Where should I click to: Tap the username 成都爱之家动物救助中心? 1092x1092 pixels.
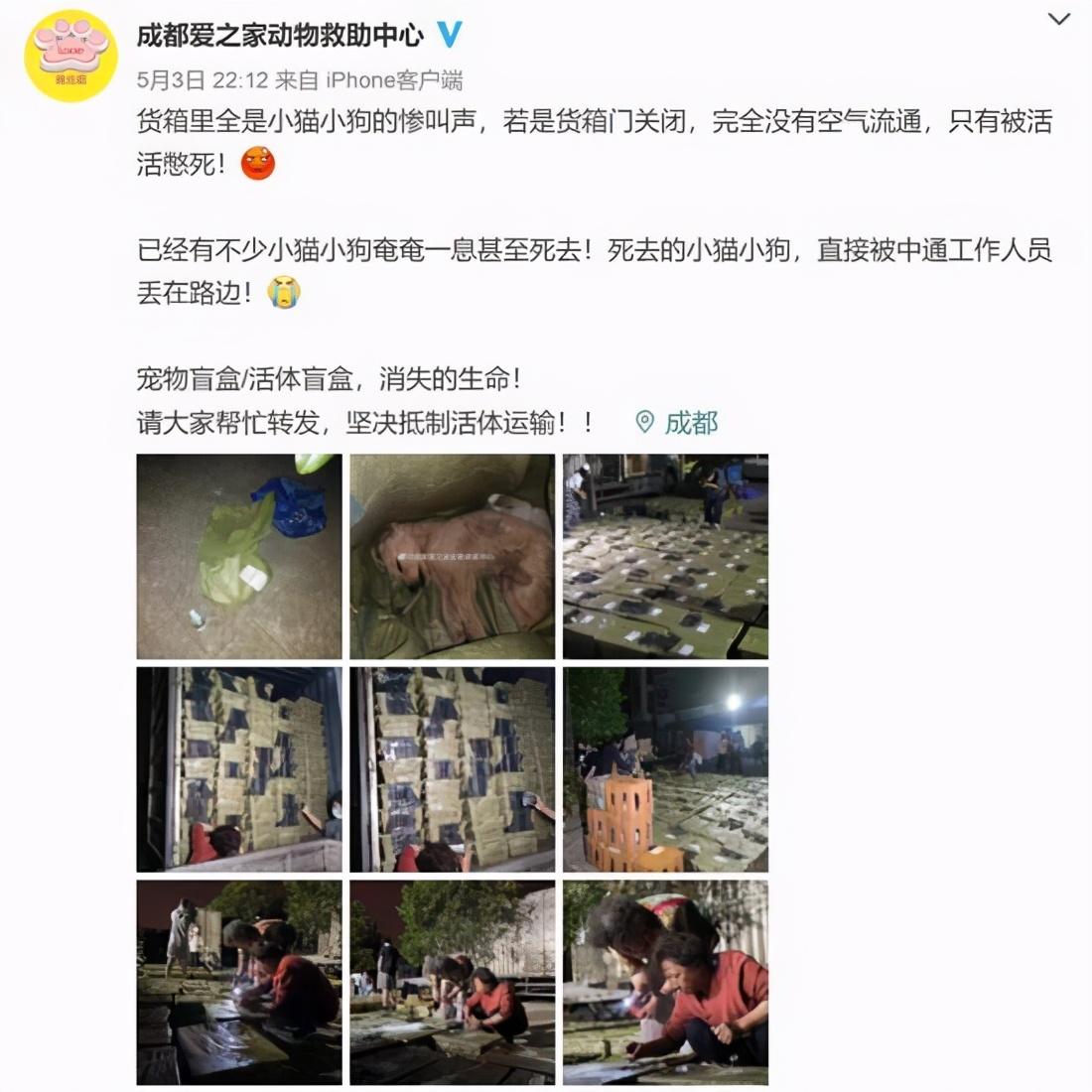[280, 36]
